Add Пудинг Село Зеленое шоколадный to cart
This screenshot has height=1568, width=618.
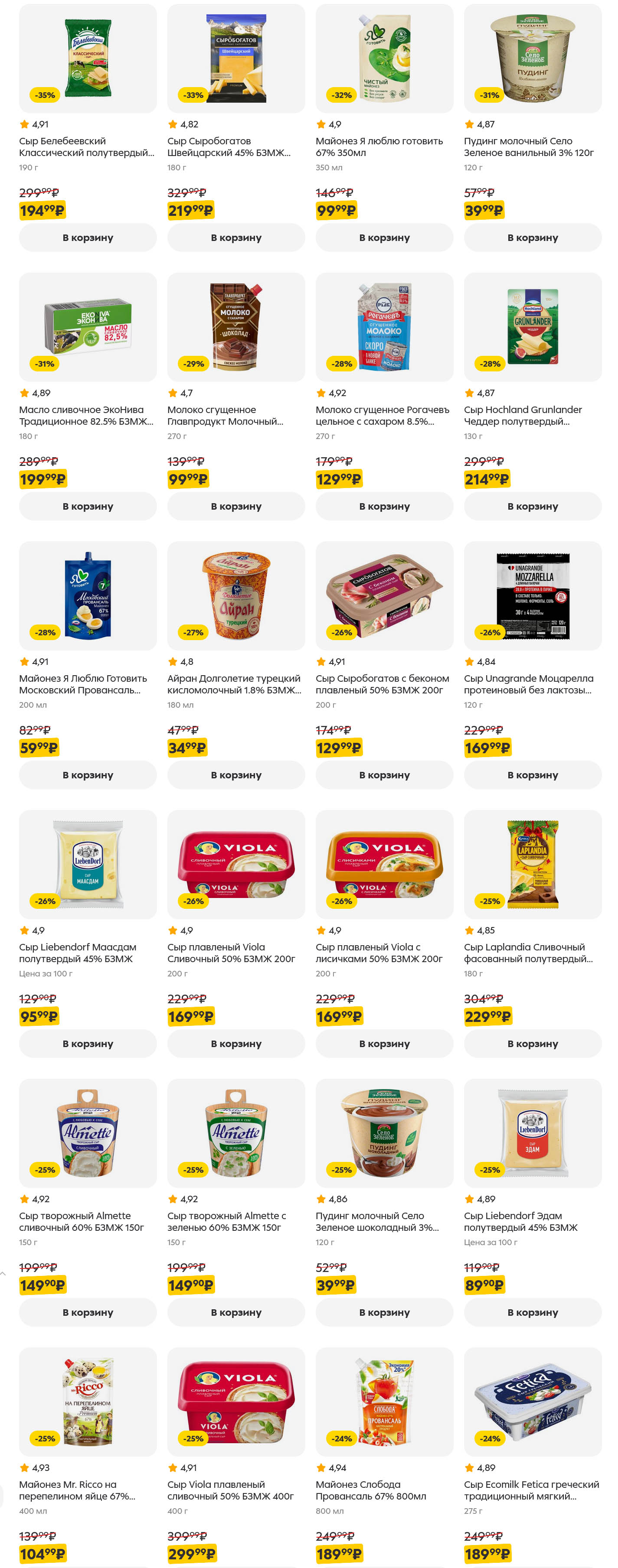point(384,1312)
